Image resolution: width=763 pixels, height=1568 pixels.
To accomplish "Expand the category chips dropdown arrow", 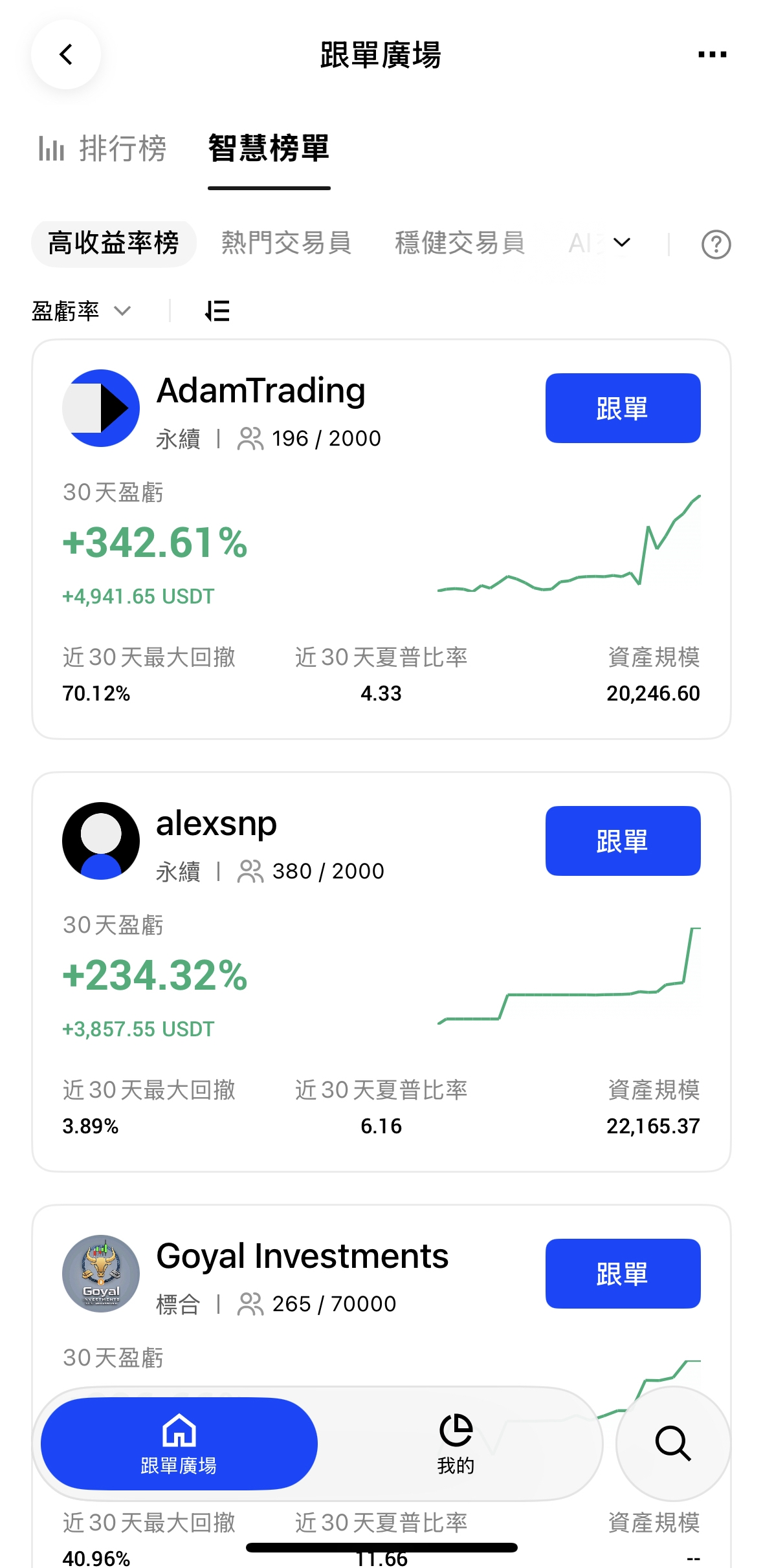I will (622, 243).
